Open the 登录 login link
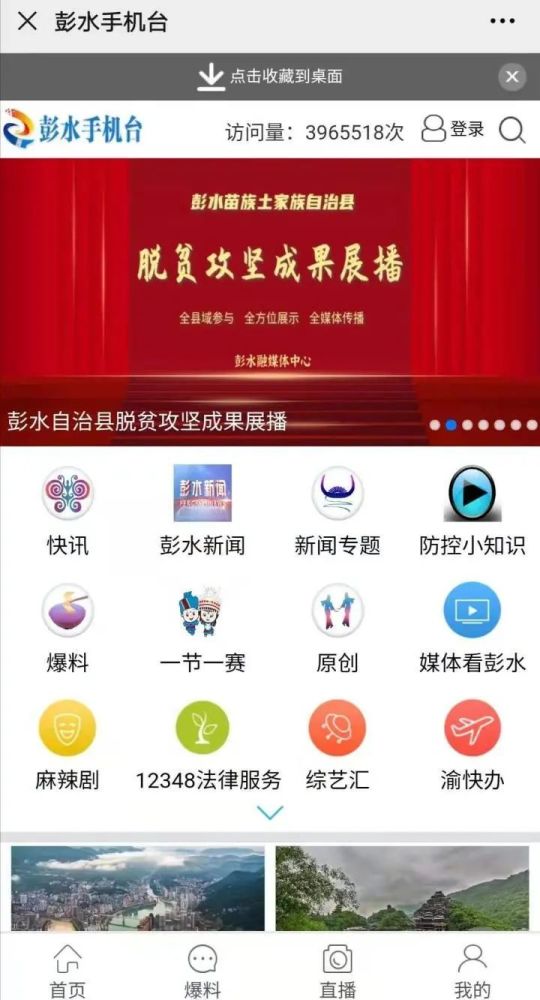 [453, 129]
